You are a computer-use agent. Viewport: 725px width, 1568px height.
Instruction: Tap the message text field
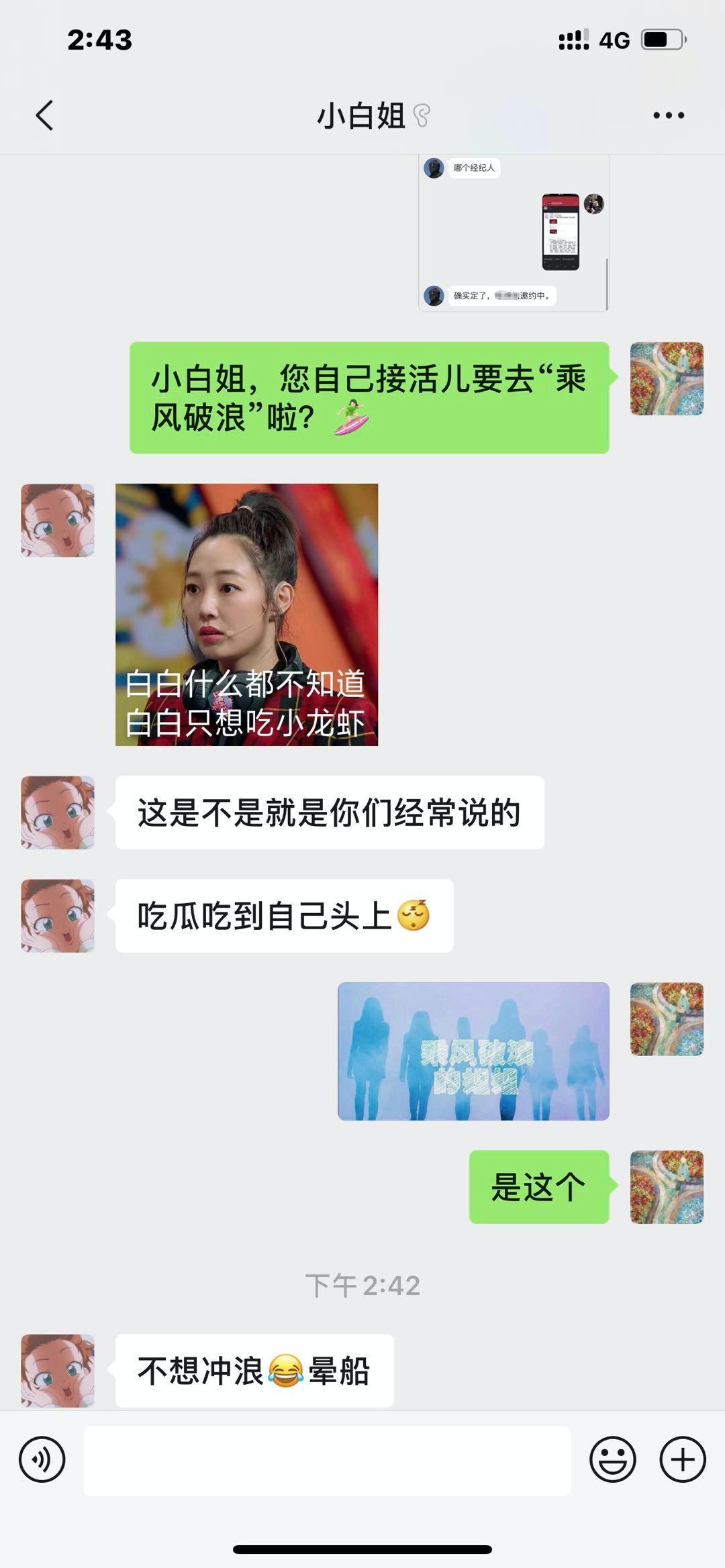tap(327, 1460)
